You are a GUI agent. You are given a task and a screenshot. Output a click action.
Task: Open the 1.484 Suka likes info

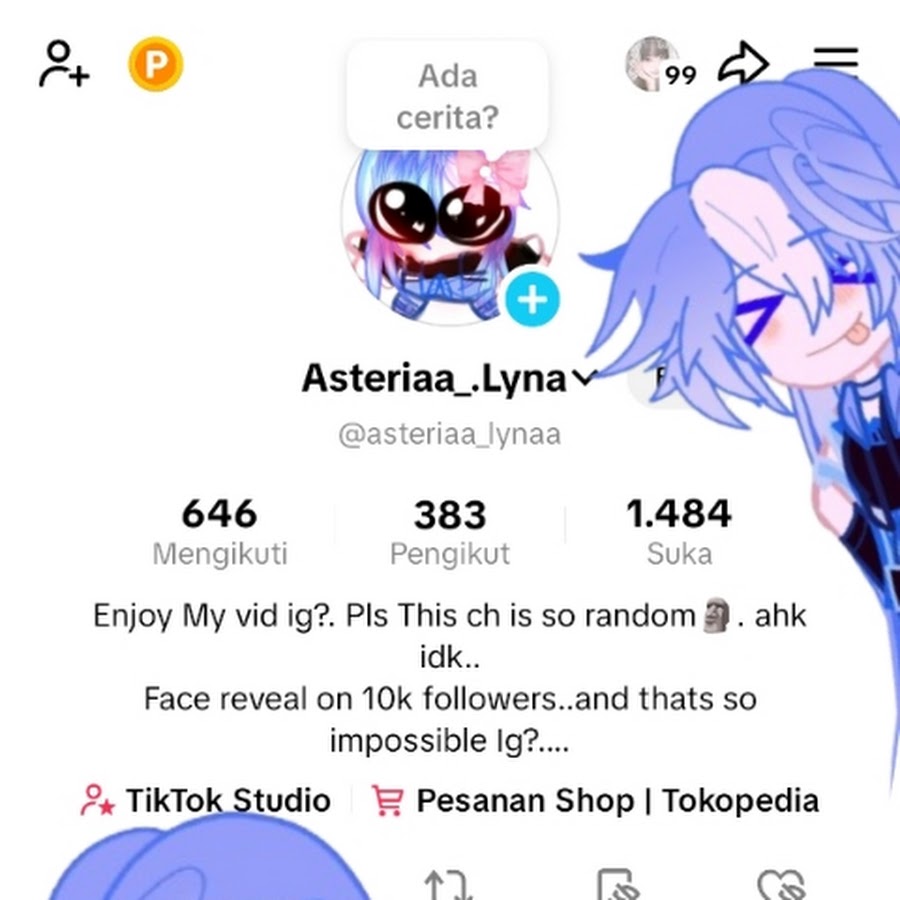click(x=679, y=531)
